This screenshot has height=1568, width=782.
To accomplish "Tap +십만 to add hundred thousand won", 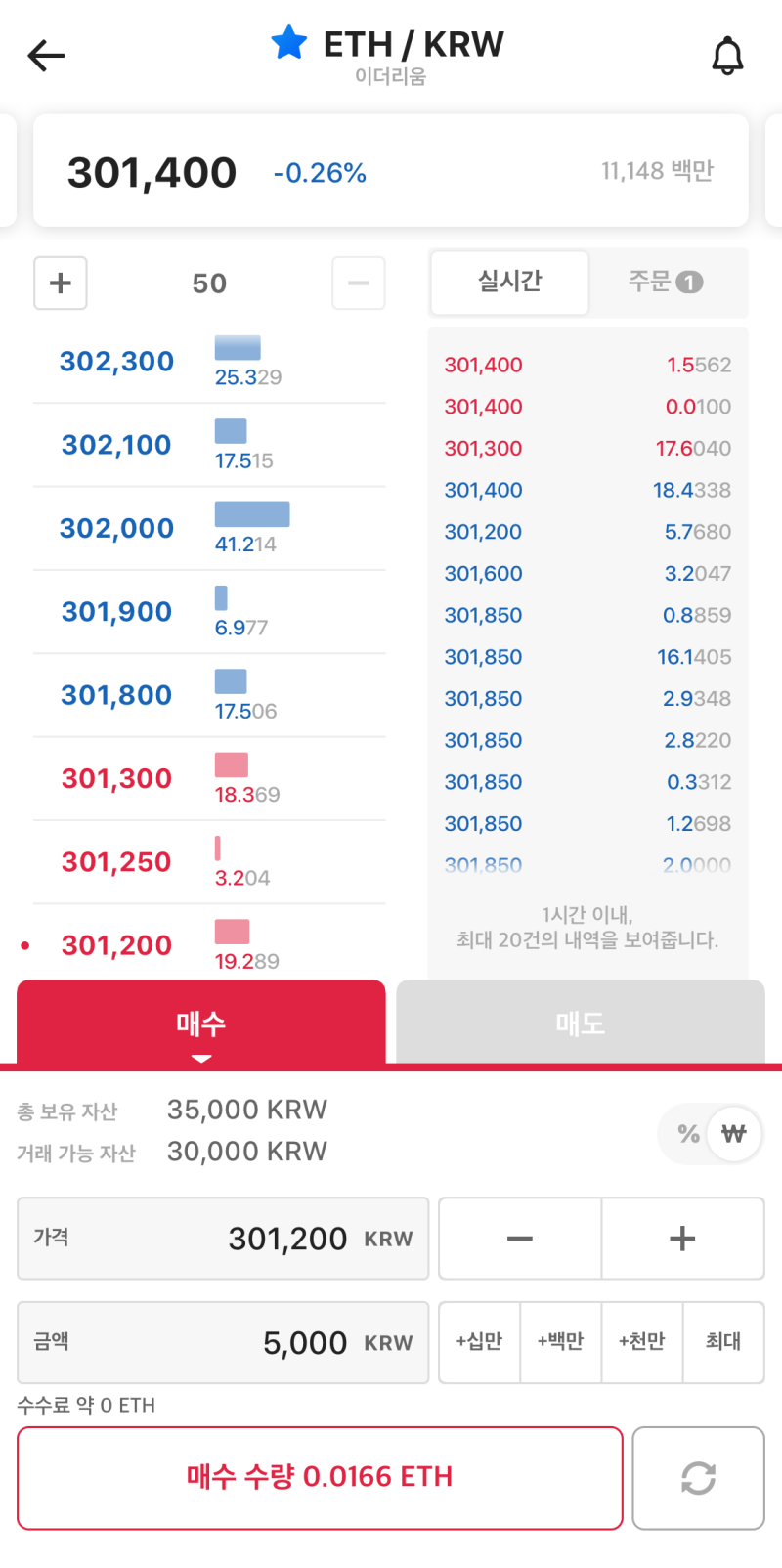I will point(478,1342).
